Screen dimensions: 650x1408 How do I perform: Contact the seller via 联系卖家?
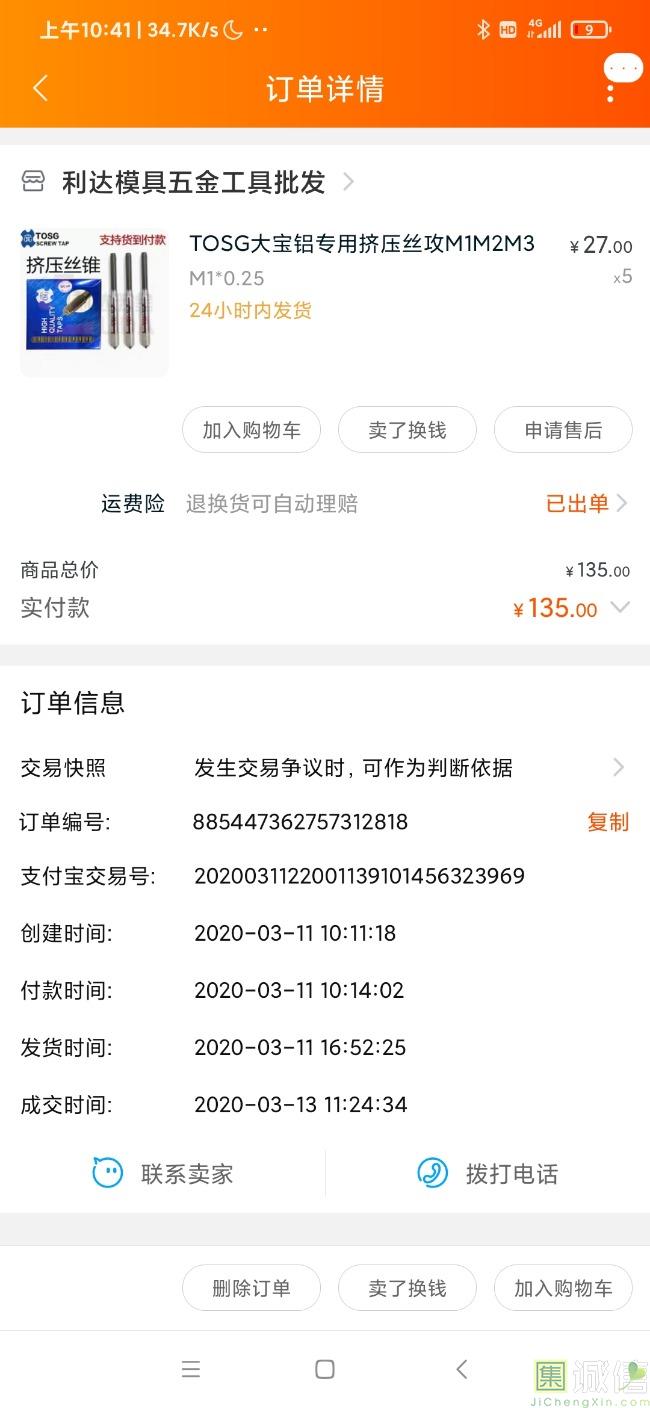(x=163, y=1173)
